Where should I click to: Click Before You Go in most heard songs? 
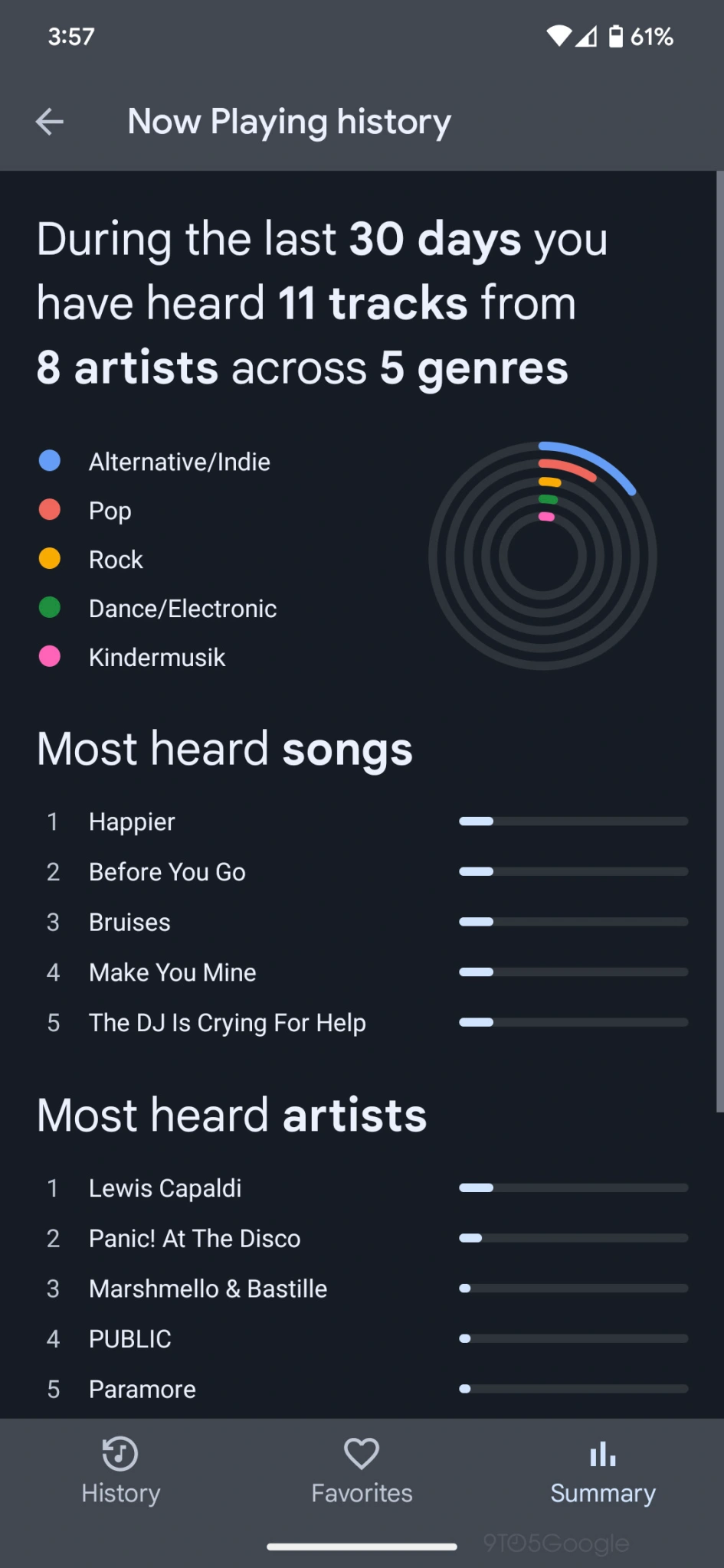(166, 871)
